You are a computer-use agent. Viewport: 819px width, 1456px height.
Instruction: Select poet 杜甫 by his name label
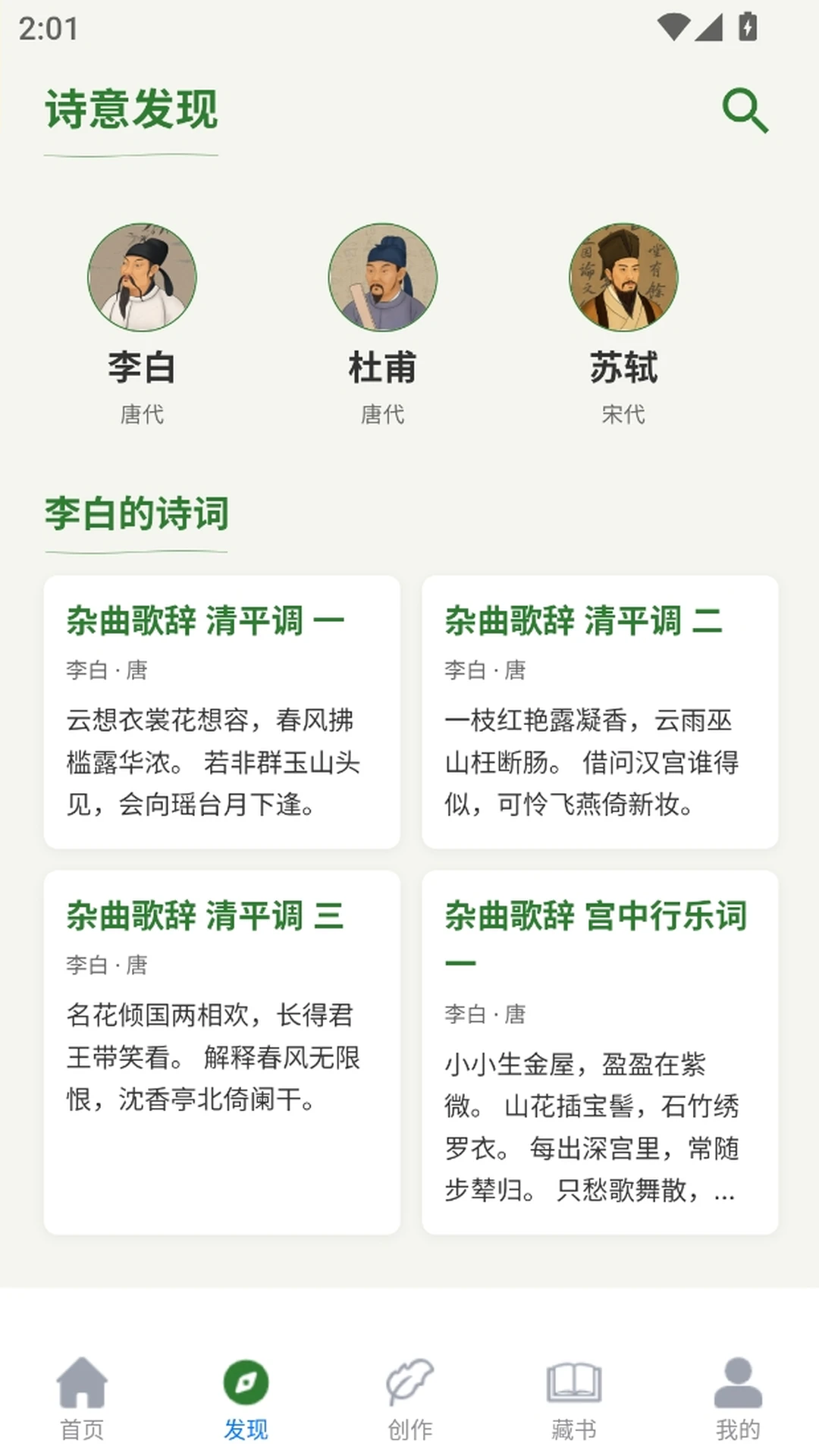tap(383, 371)
